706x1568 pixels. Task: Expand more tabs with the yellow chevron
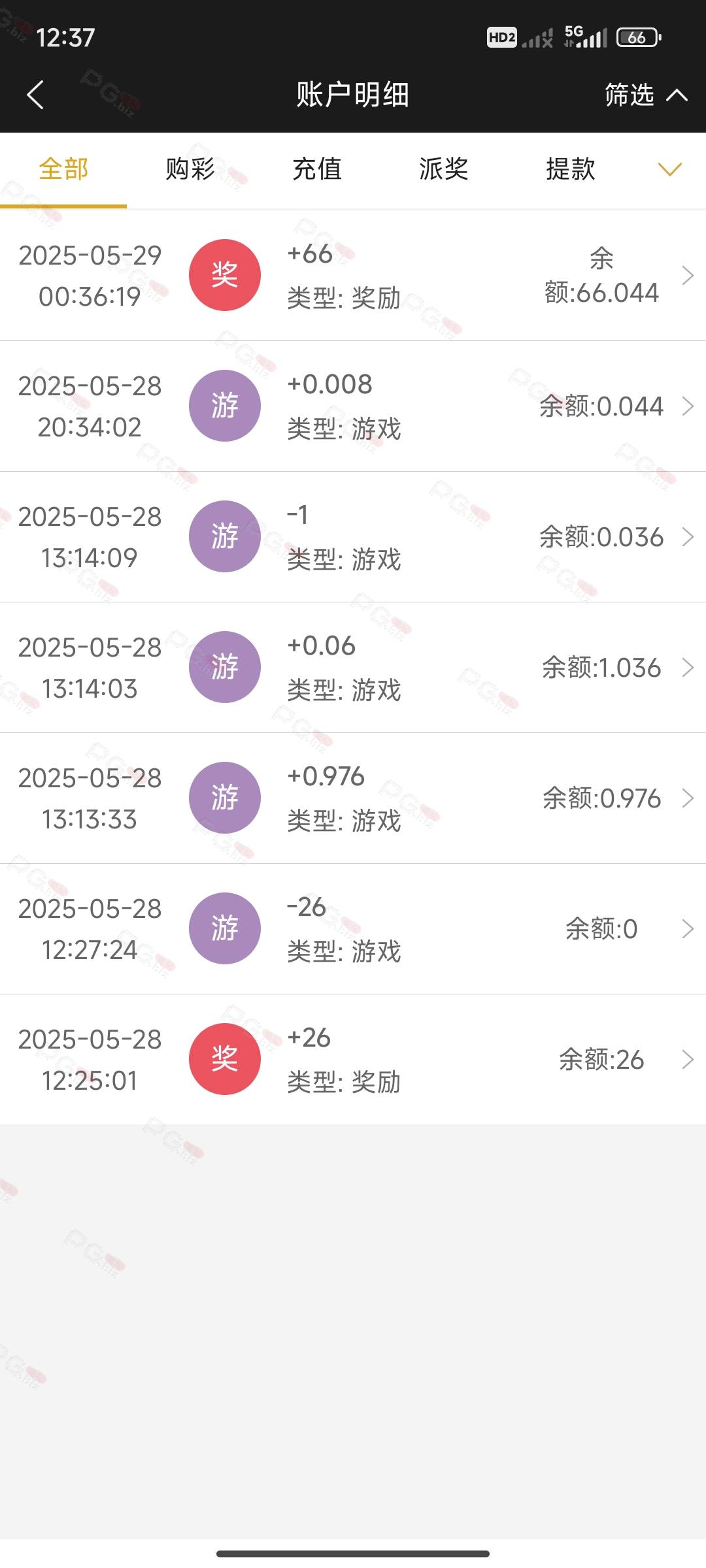tap(670, 170)
